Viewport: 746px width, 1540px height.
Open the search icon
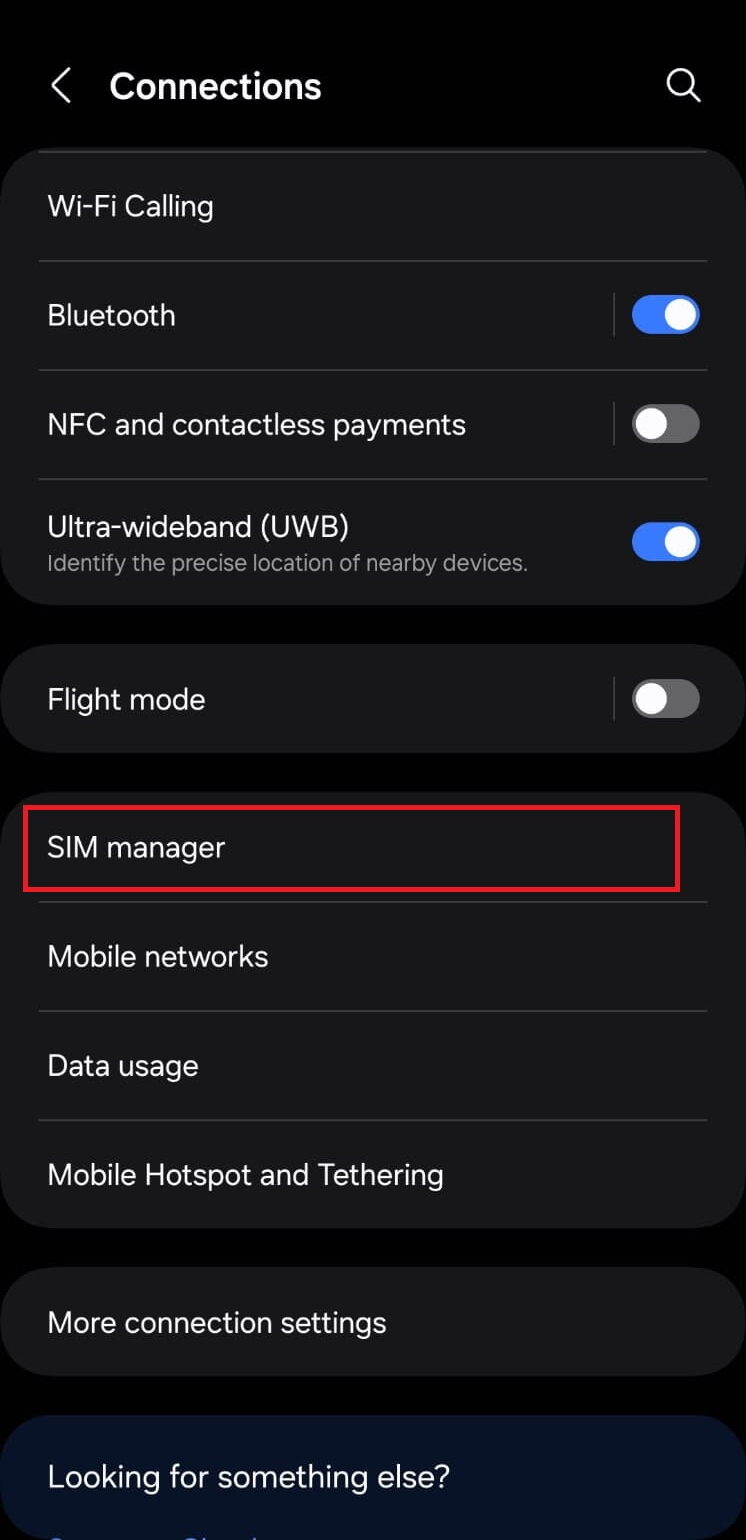pyautogui.click(x=683, y=86)
